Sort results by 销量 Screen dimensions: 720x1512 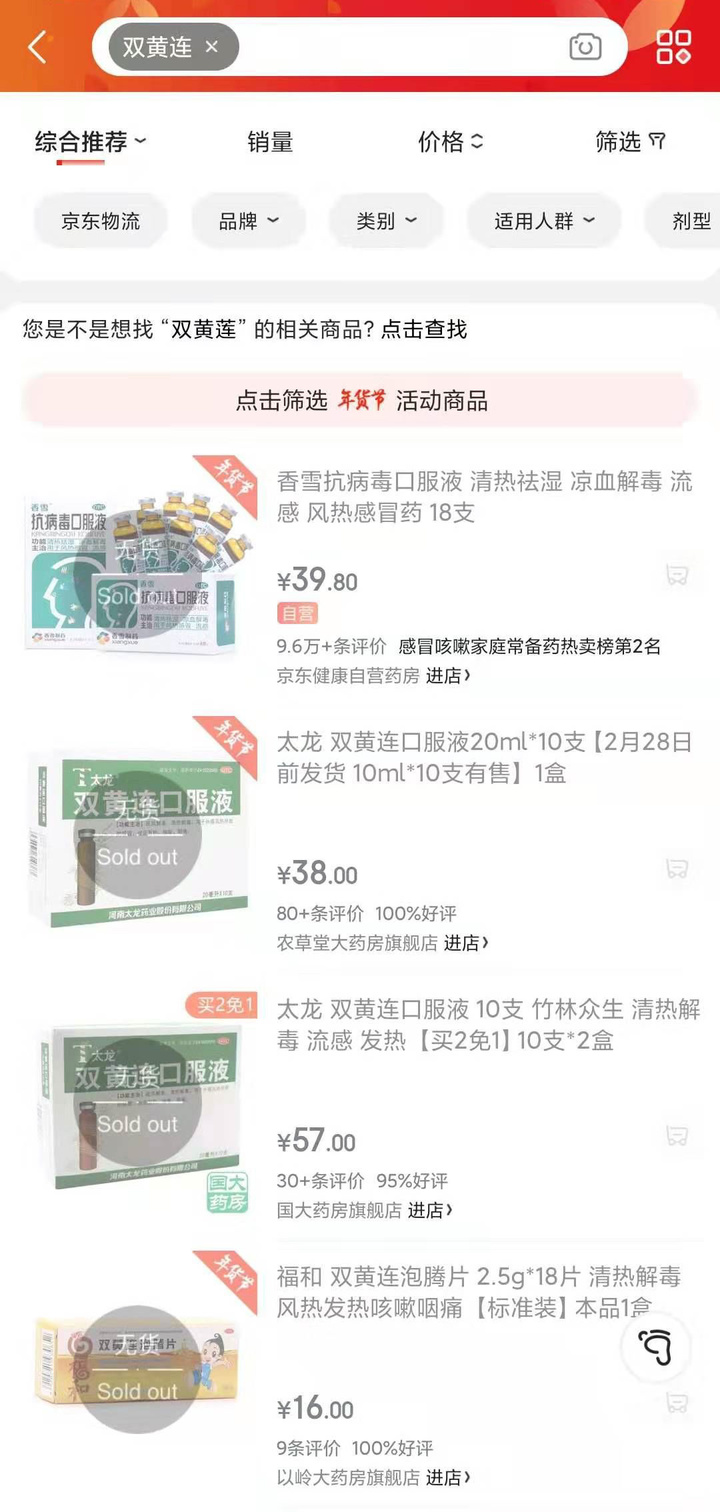(270, 142)
